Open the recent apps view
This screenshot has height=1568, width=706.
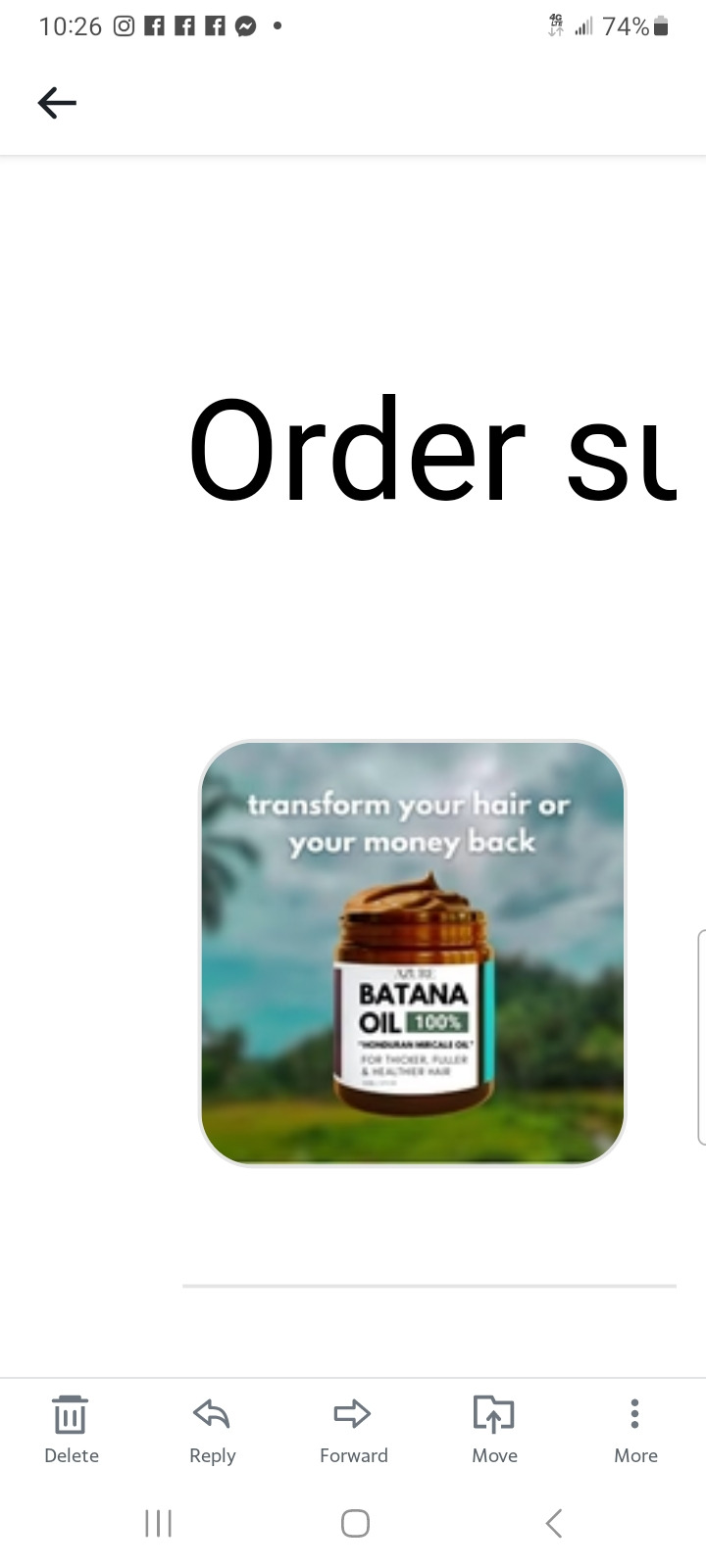pyautogui.click(x=158, y=1523)
